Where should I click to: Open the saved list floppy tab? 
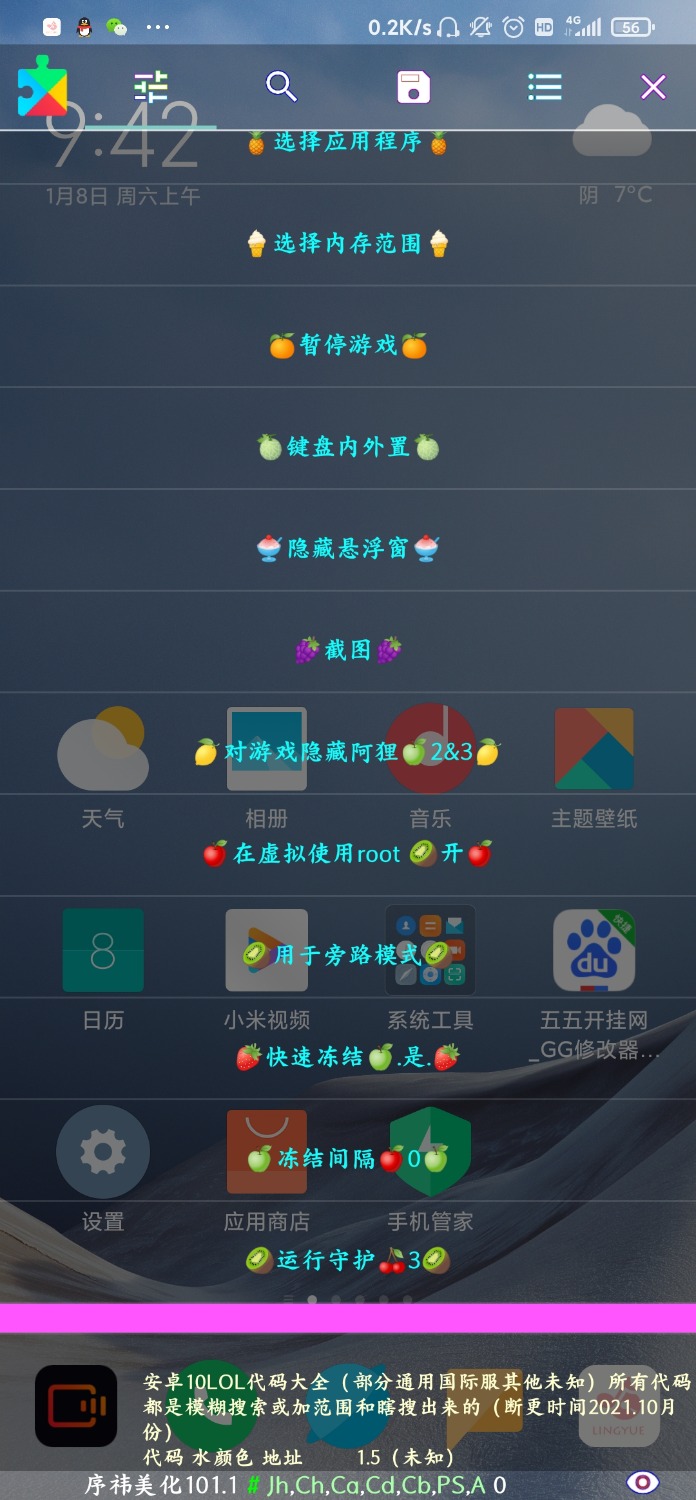(413, 88)
